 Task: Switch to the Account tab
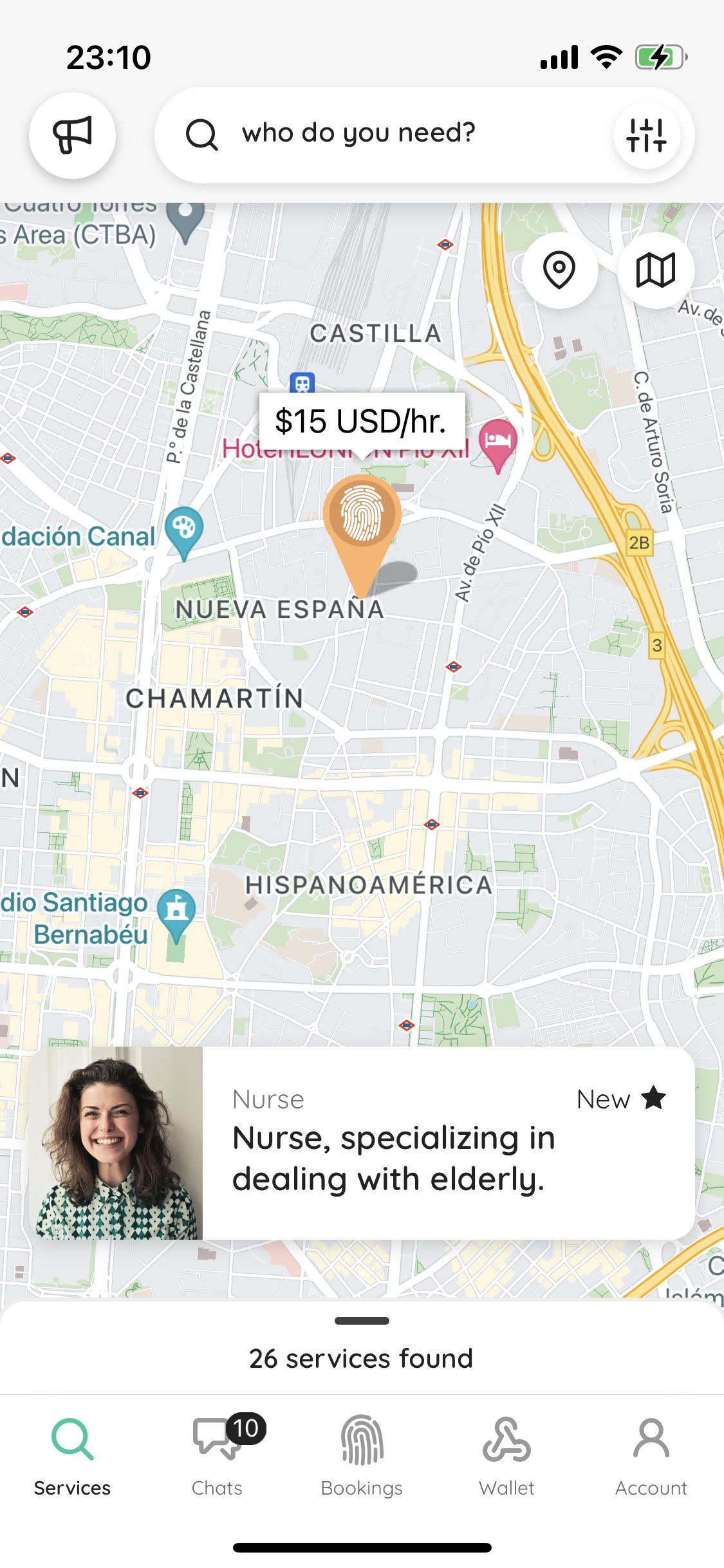[651, 1456]
